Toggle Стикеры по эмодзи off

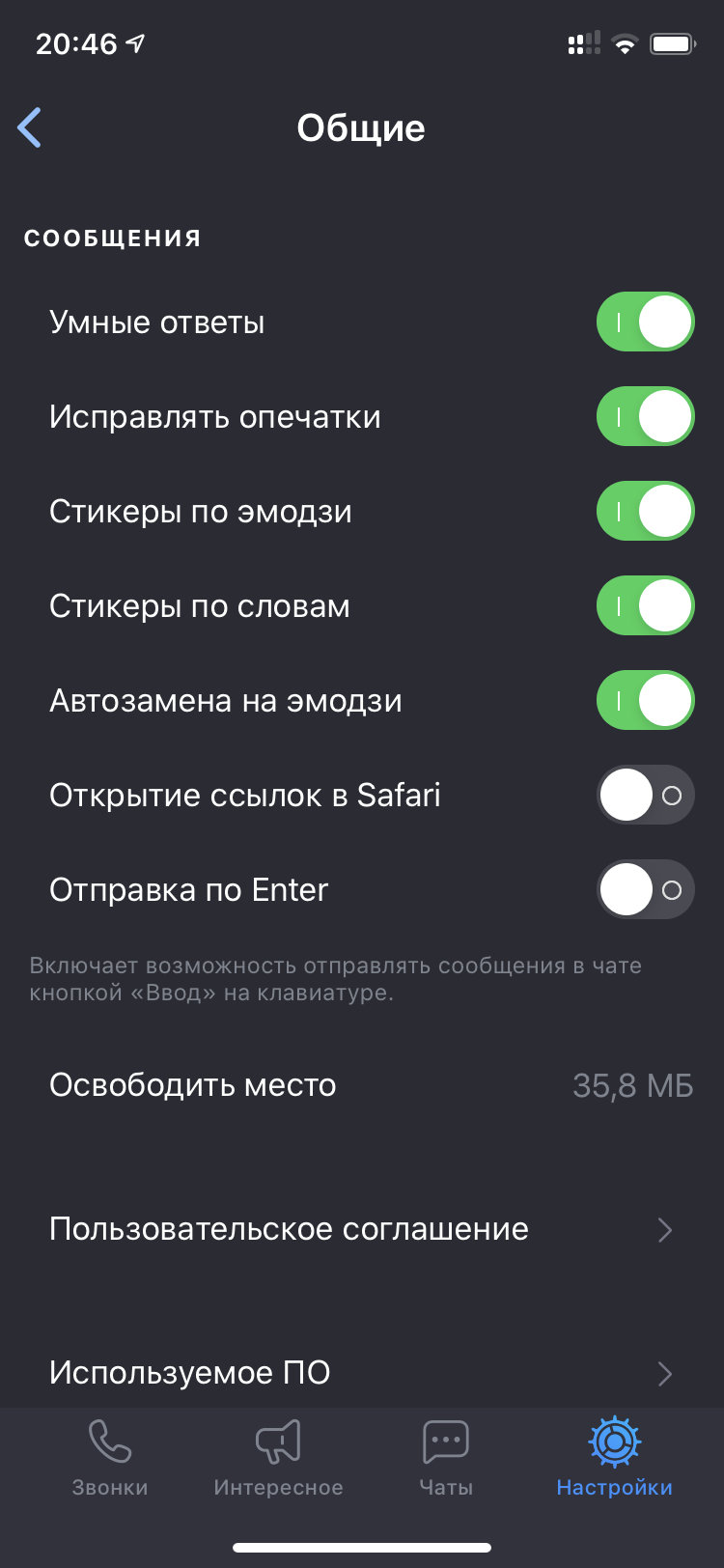click(645, 511)
